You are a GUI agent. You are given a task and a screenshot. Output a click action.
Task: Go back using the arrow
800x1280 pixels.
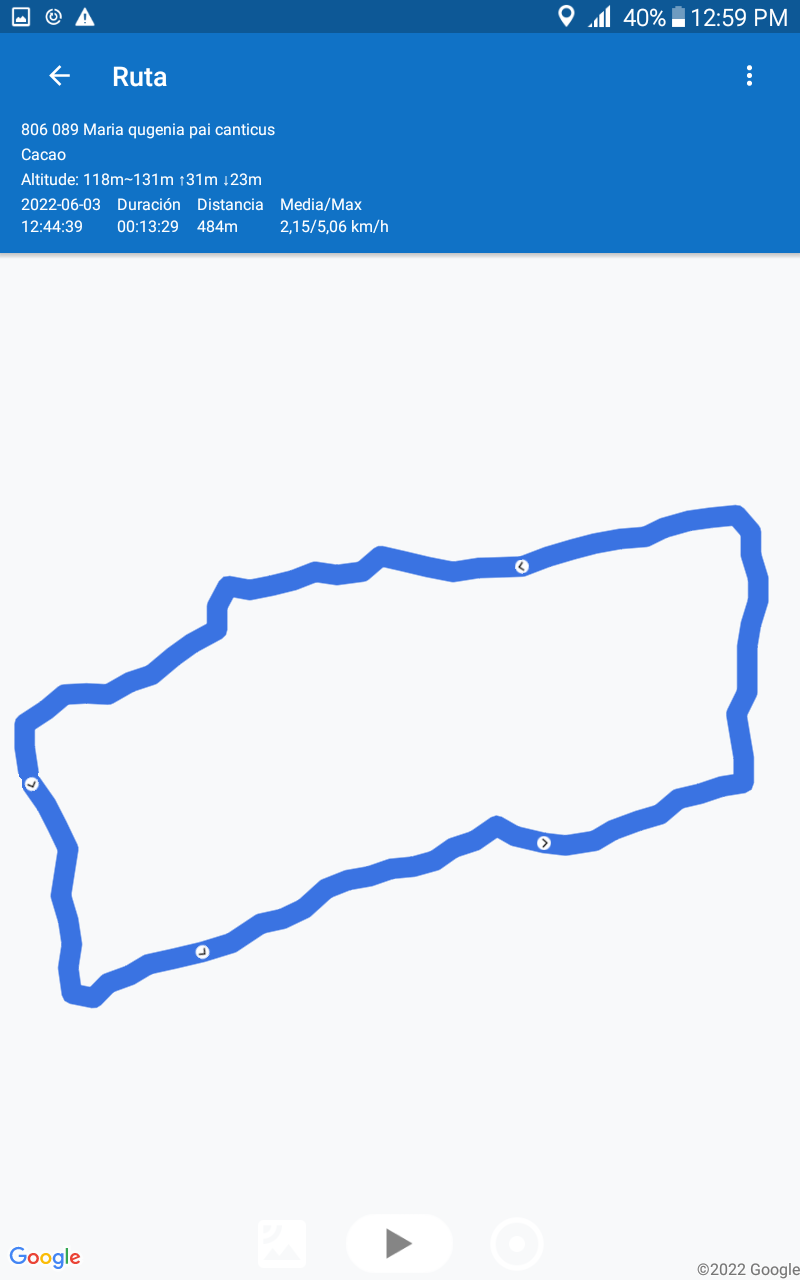click(x=60, y=76)
